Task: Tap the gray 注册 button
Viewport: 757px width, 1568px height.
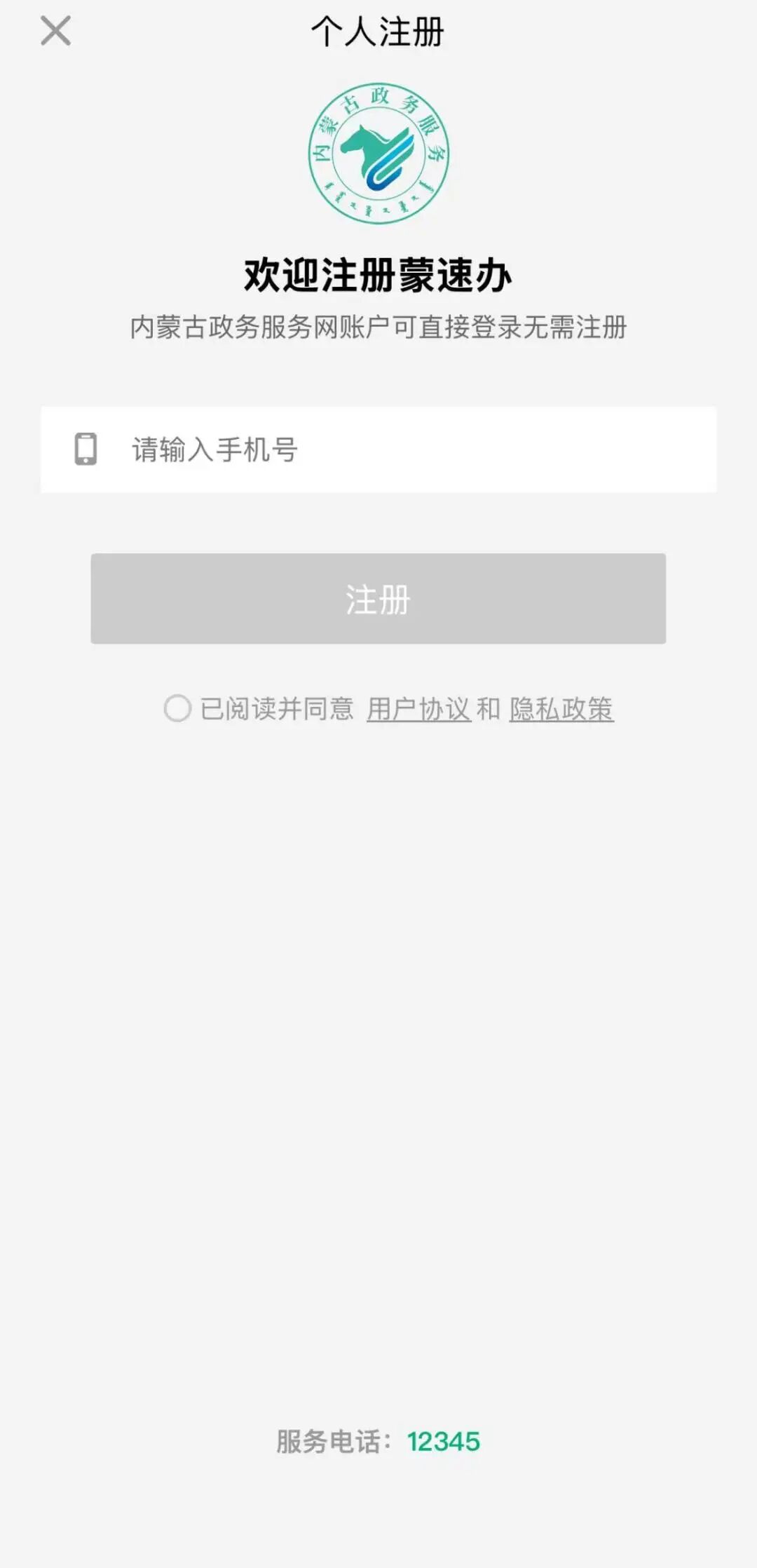Action: 378,599
